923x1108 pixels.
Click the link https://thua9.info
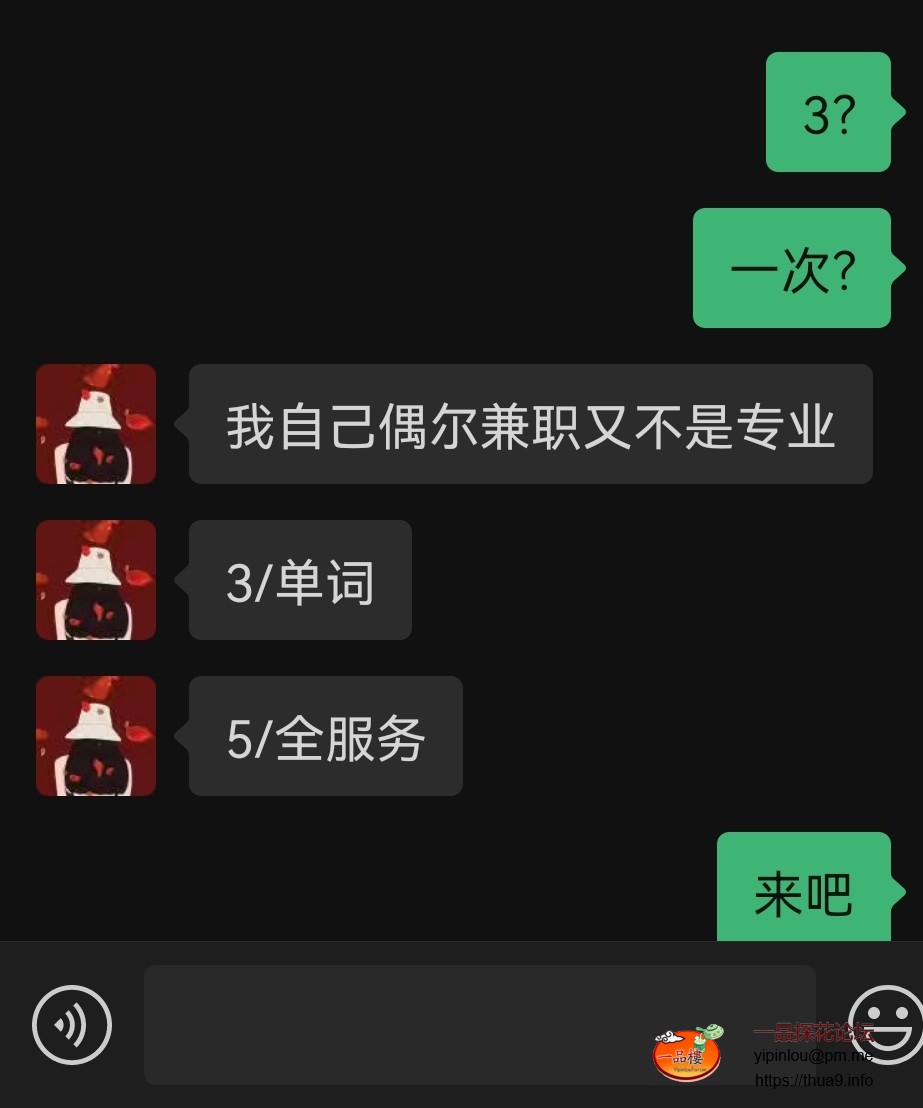812,1080
